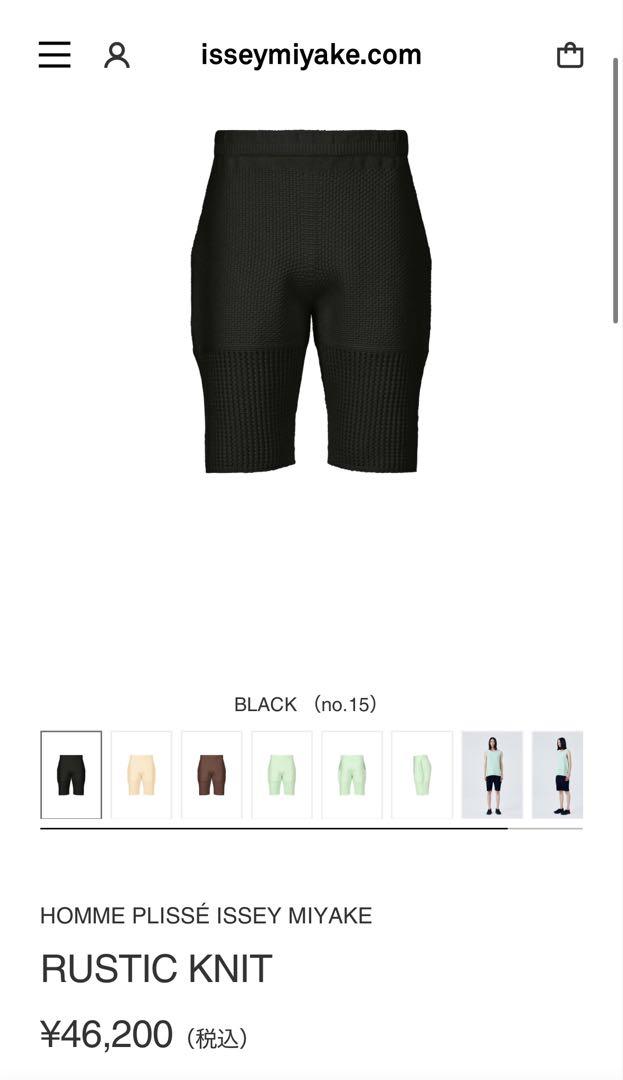Open the hamburger navigation menu
The width and height of the screenshot is (623, 1080).
(55, 55)
